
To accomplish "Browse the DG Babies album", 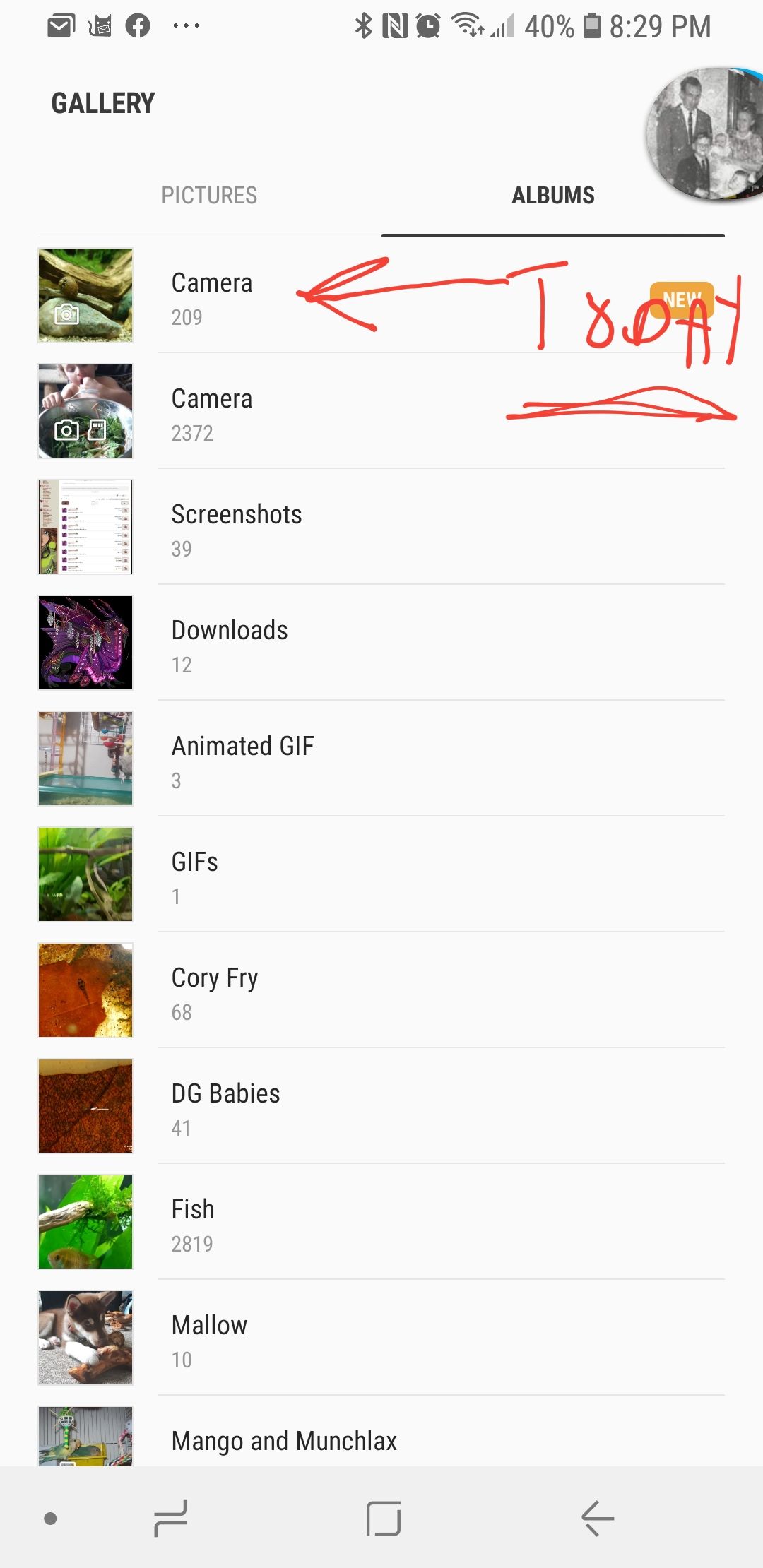I will click(x=225, y=1107).
